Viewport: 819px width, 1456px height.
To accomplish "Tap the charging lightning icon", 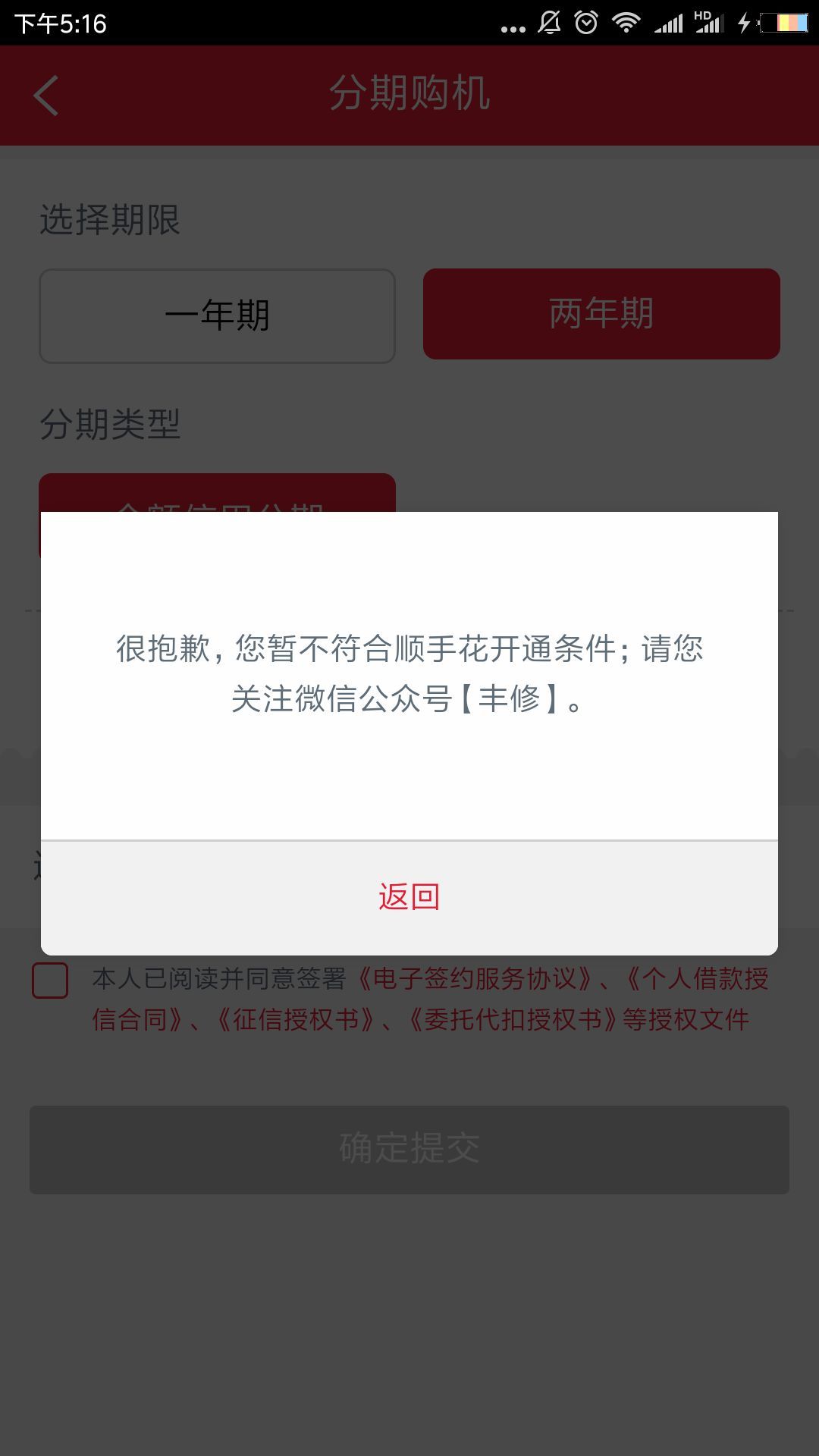I will point(743,23).
